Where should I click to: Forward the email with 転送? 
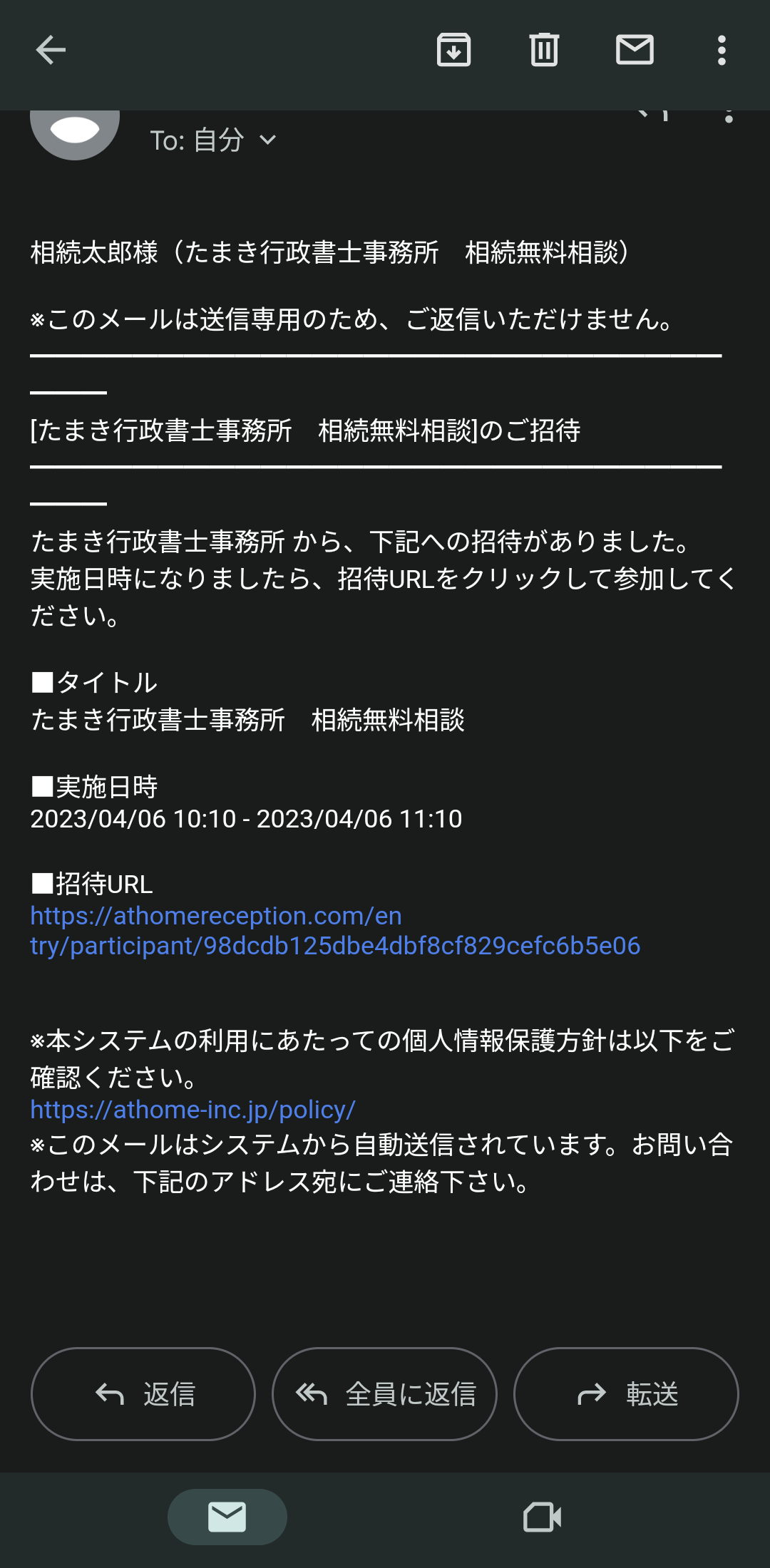(626, 1394)
